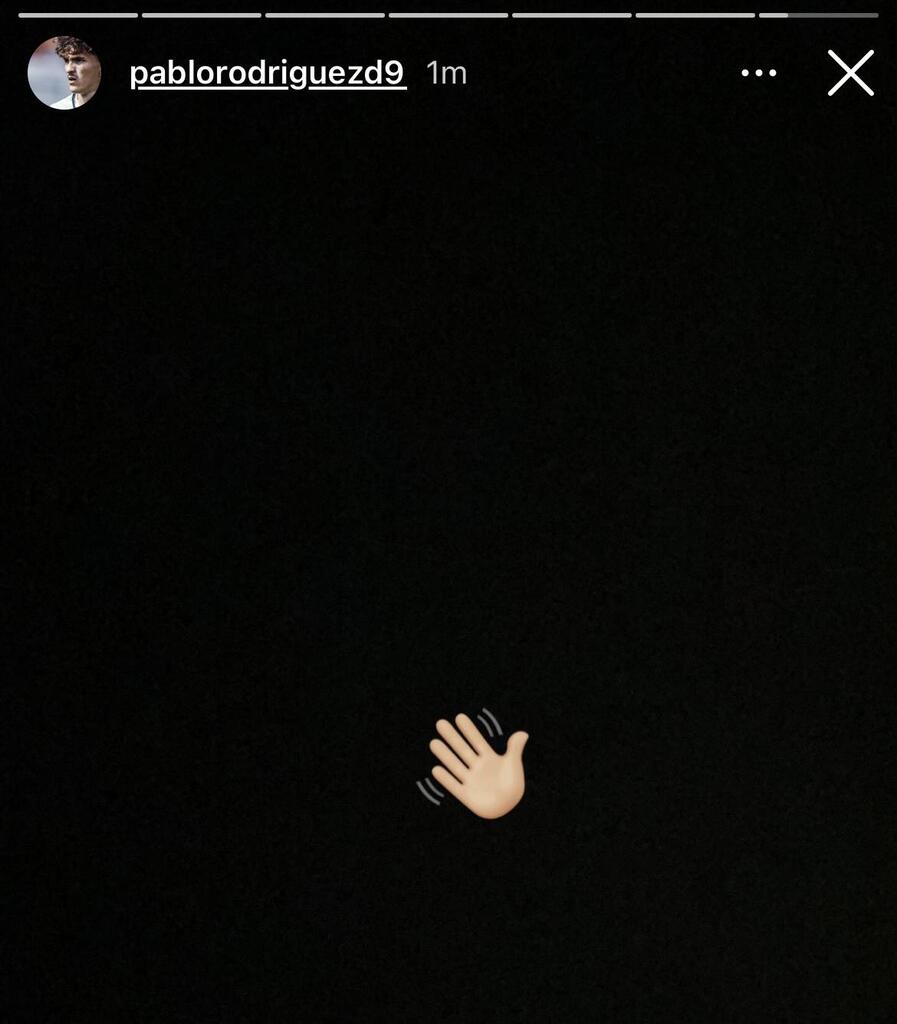
Task: Open the pablorodriguezd9 username link
Action: tap(267, 73)
